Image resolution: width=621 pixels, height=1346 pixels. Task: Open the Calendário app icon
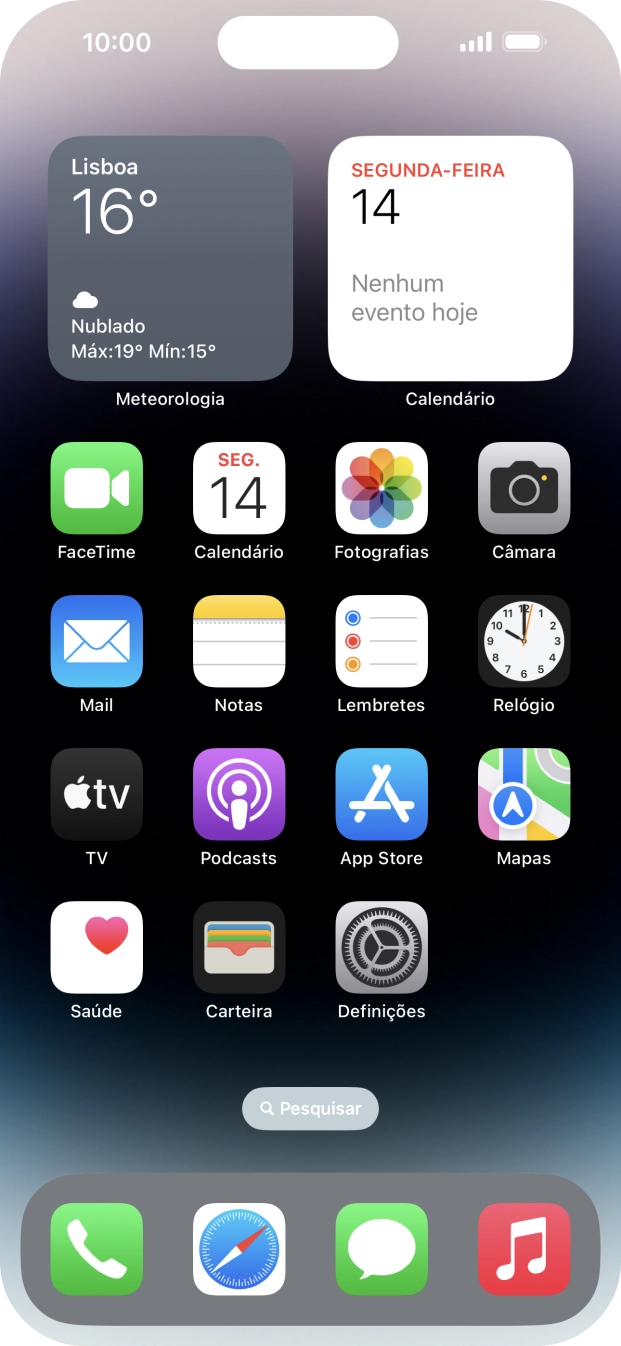[239, 488]
